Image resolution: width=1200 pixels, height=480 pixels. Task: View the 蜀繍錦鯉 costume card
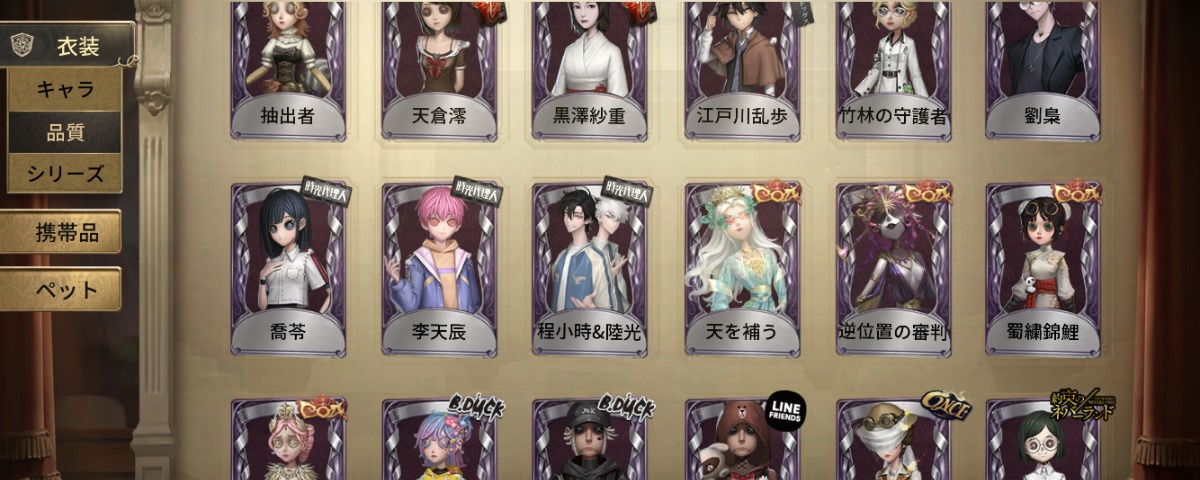1044,268
